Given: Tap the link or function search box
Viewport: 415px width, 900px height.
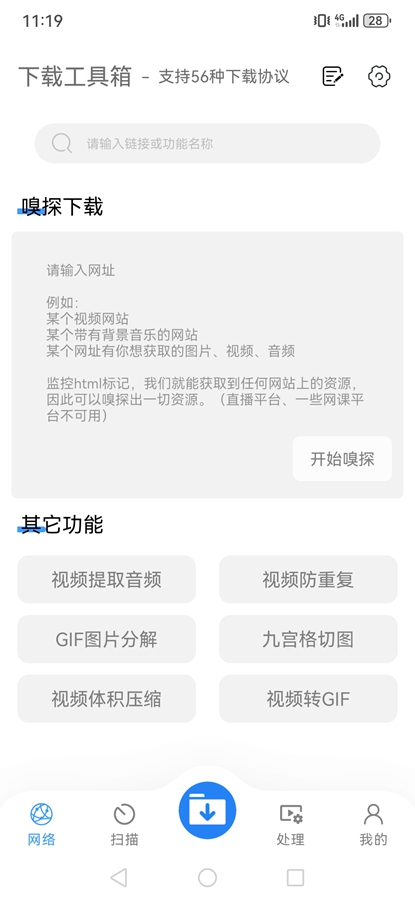Looking at the screenshot, I should pos(207,143).
